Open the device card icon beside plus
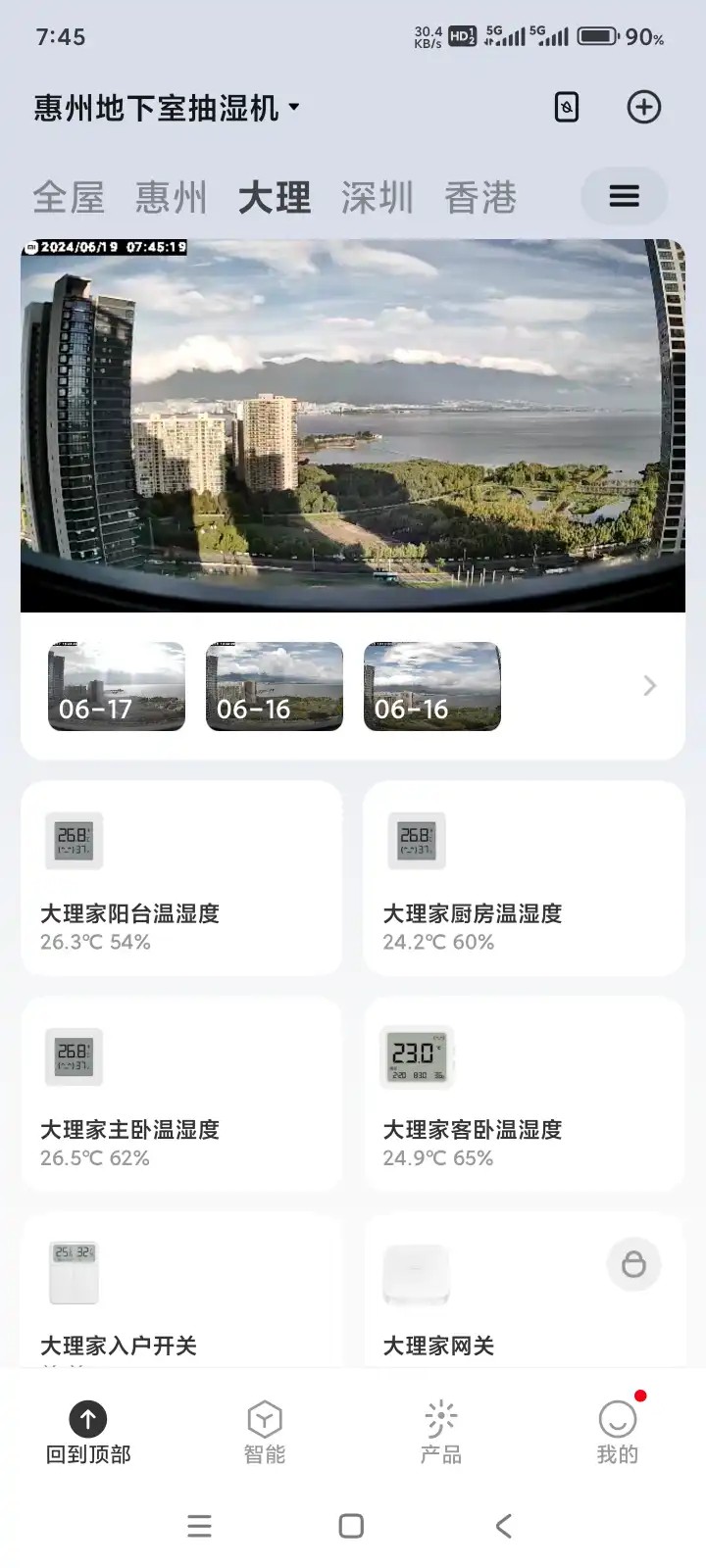The width and height of the screenshot is (706, 1568). [x=567, y=108]
